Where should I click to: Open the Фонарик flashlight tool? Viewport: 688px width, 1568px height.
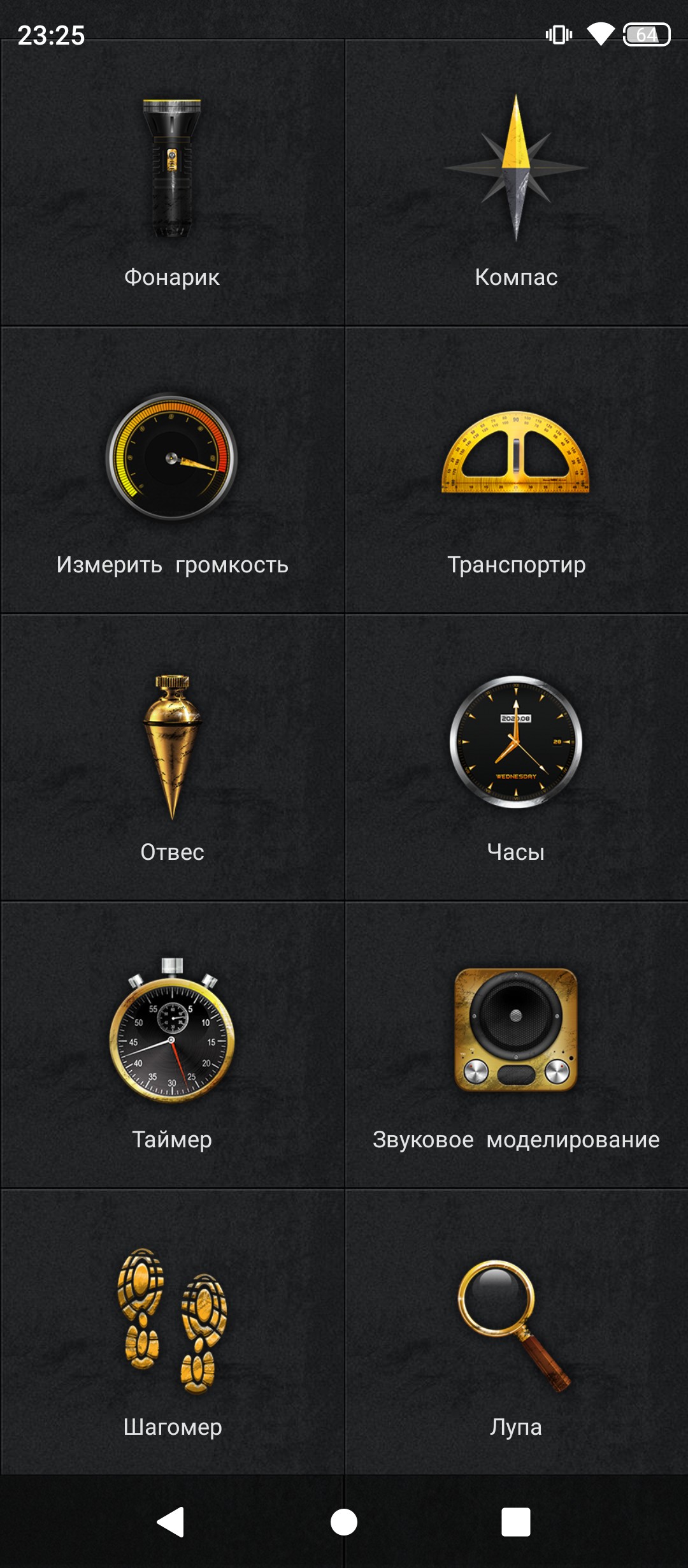(x=172, y=185)
